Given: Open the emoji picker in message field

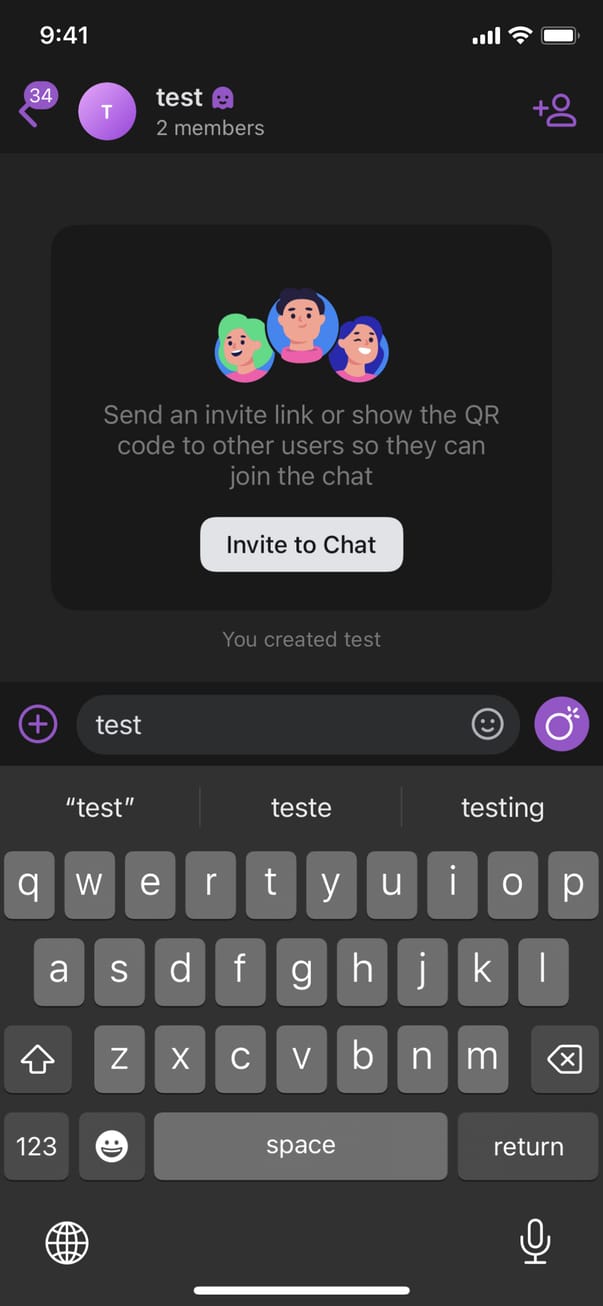Looking at the screenshot, I should [488, 724].
